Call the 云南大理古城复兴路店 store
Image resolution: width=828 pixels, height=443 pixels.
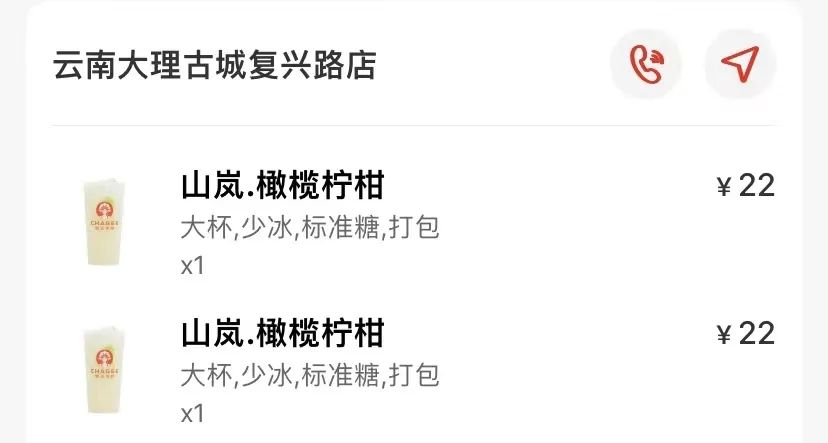[x=645, y=65]
